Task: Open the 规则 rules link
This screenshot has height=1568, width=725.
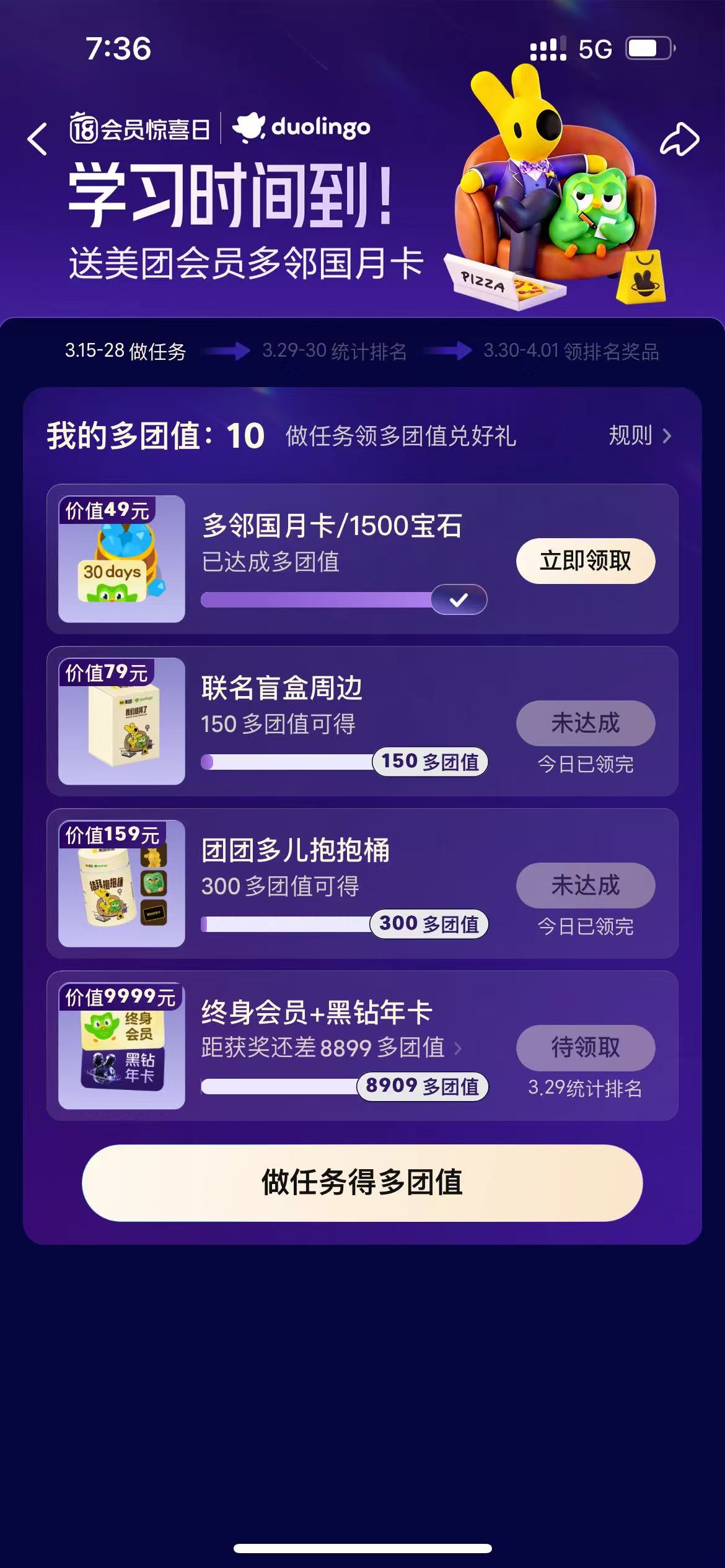Action: pos(640,435)
